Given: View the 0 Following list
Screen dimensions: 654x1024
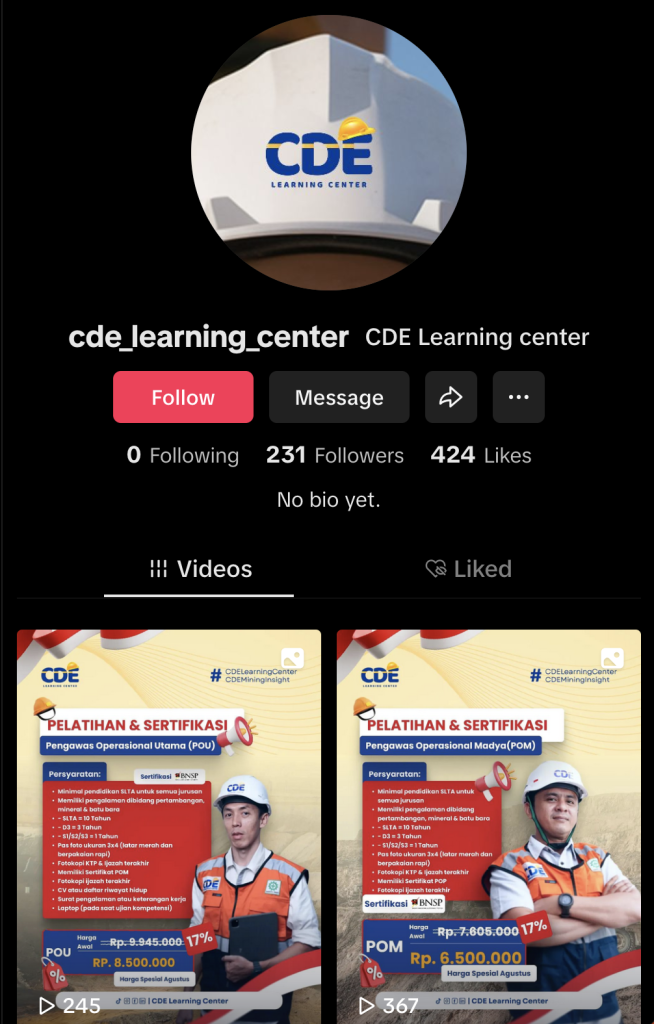Looking at the screenshot, I should [x=183, y=455].
